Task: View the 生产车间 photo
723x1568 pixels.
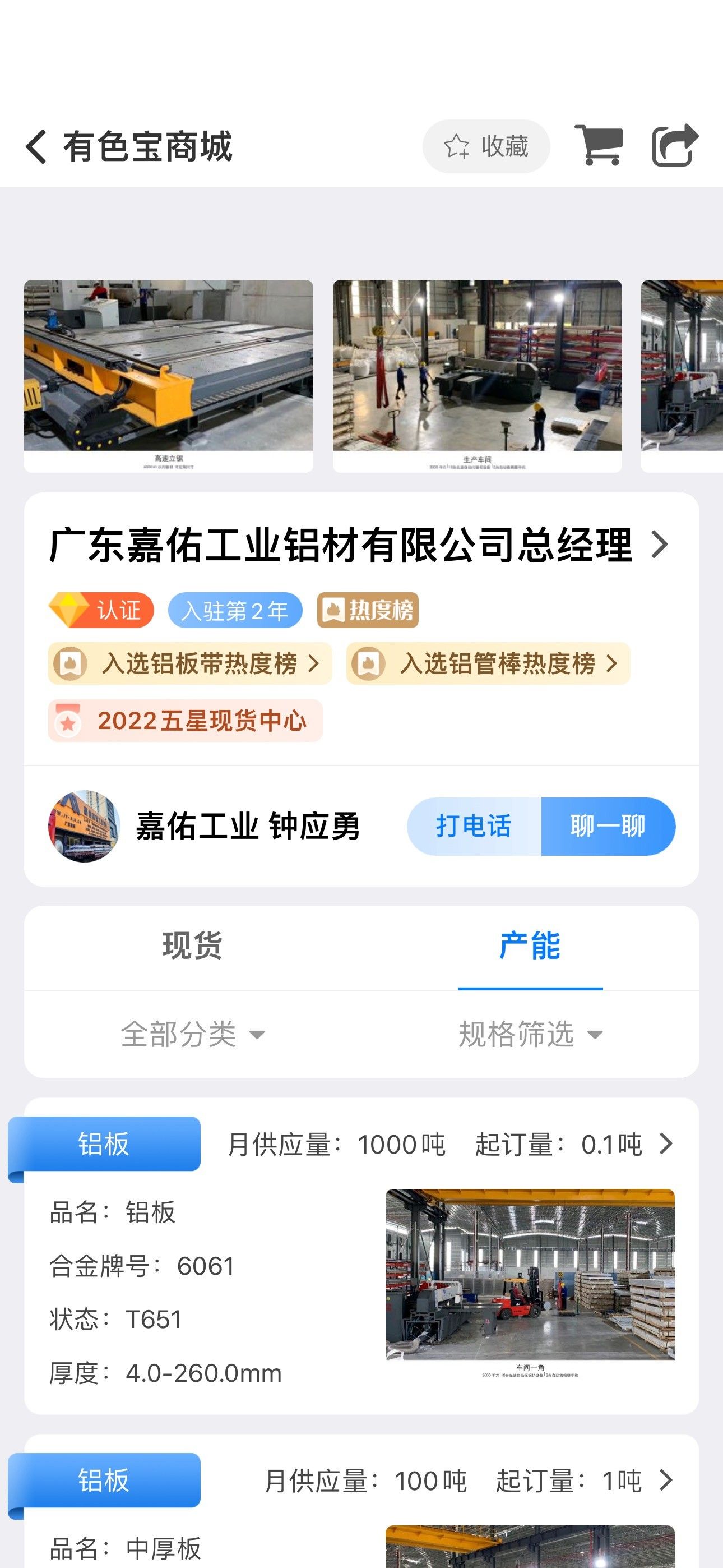Action: (477, 376)
